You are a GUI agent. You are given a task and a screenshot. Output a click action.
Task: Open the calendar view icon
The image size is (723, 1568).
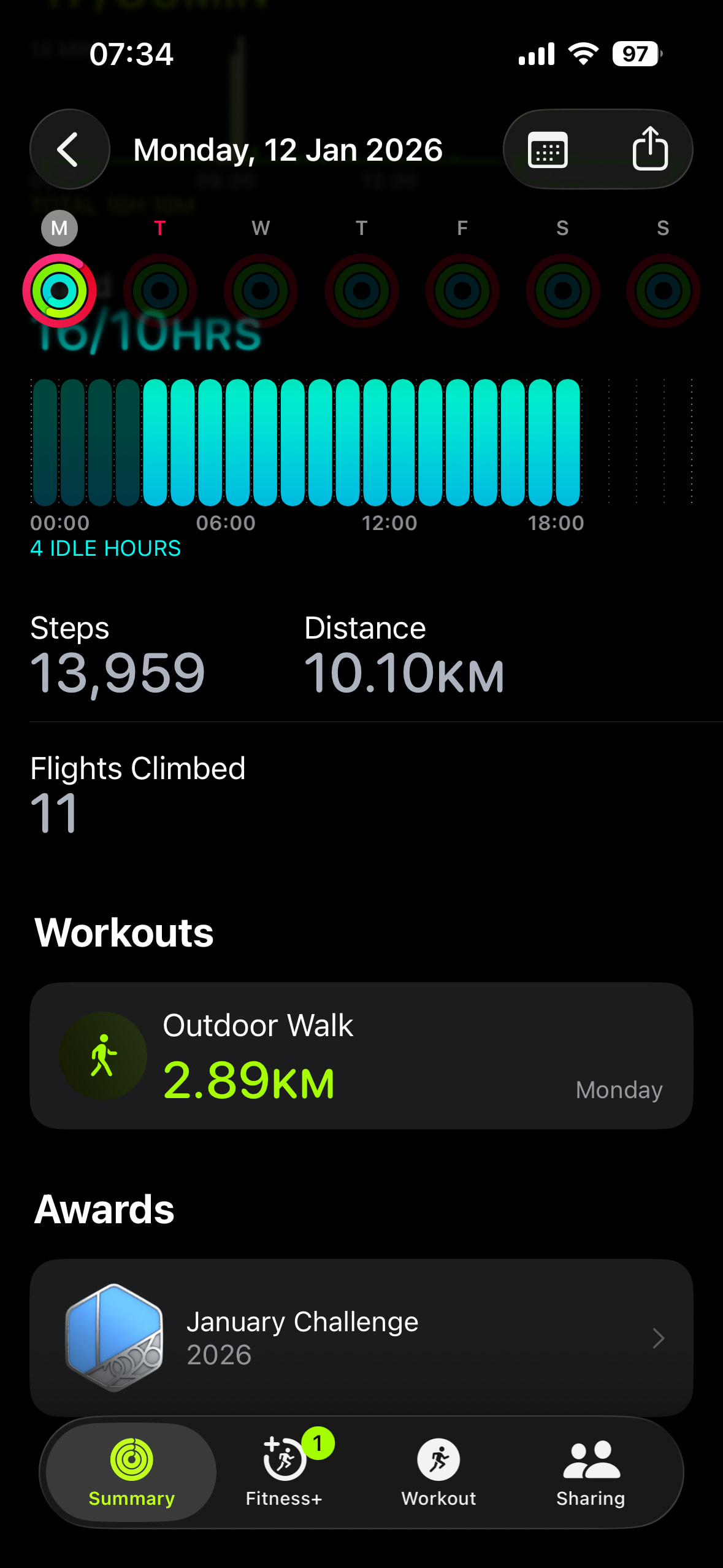548,149
